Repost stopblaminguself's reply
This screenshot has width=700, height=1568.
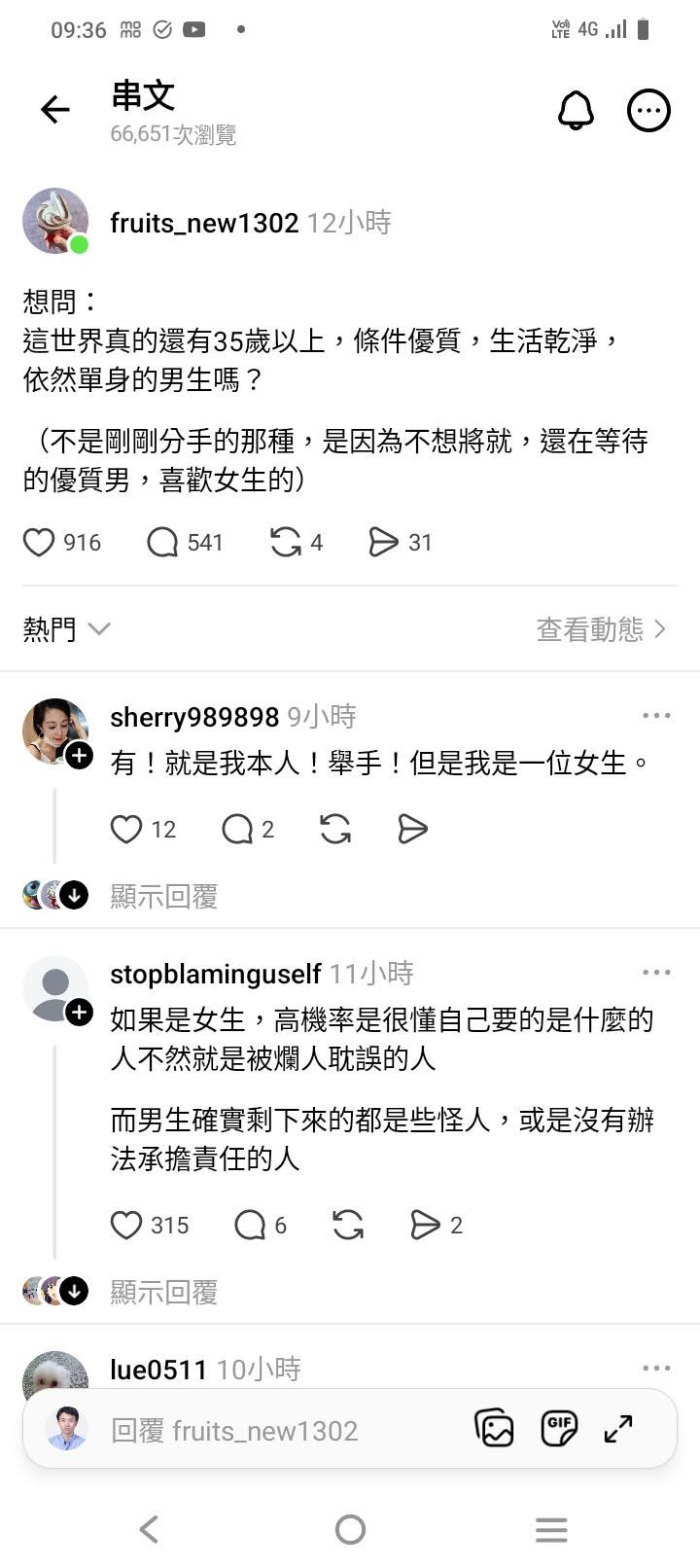click(x=348, y=1225)
